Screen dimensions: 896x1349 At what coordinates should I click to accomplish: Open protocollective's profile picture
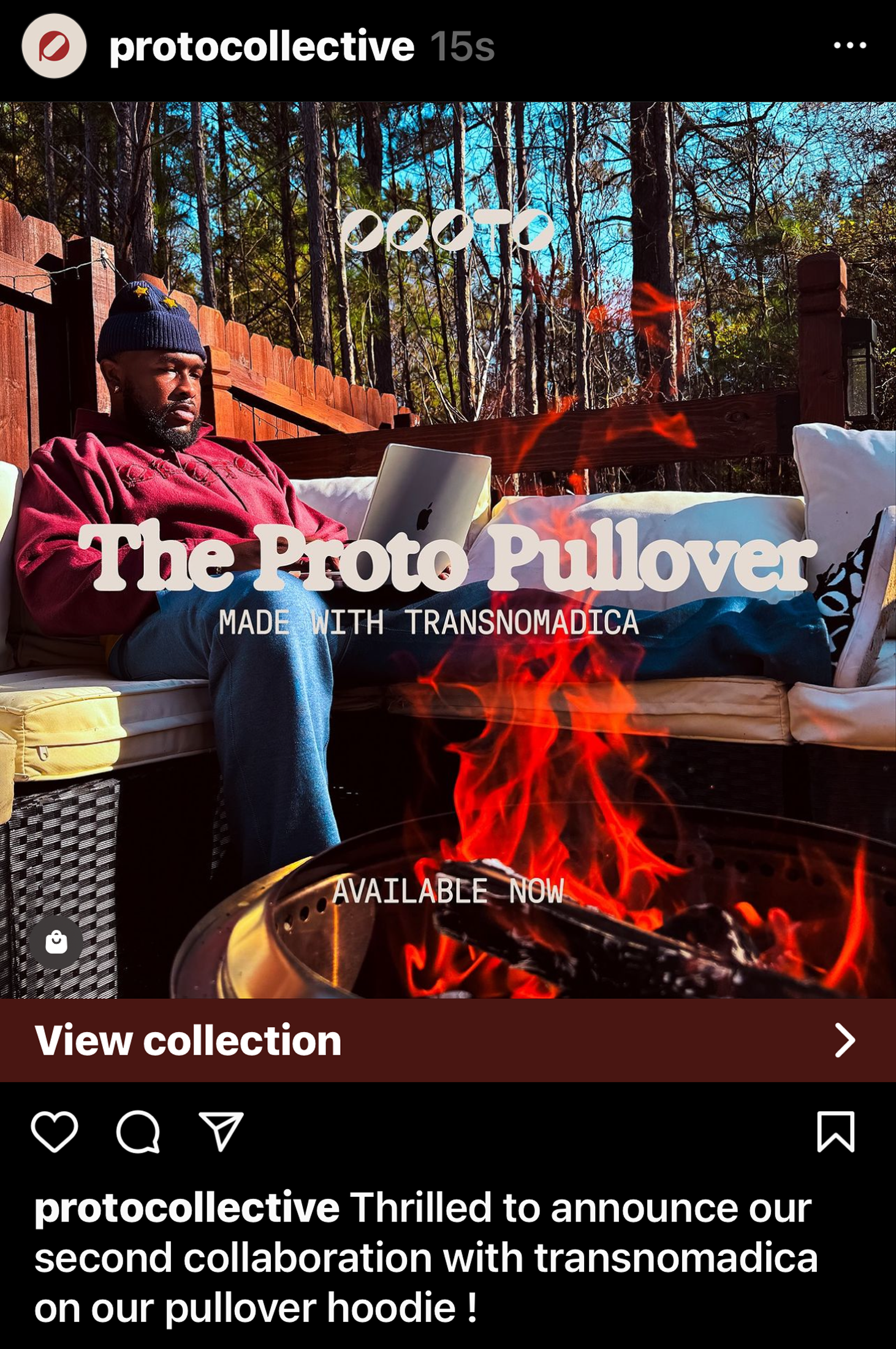pos(54,46)
